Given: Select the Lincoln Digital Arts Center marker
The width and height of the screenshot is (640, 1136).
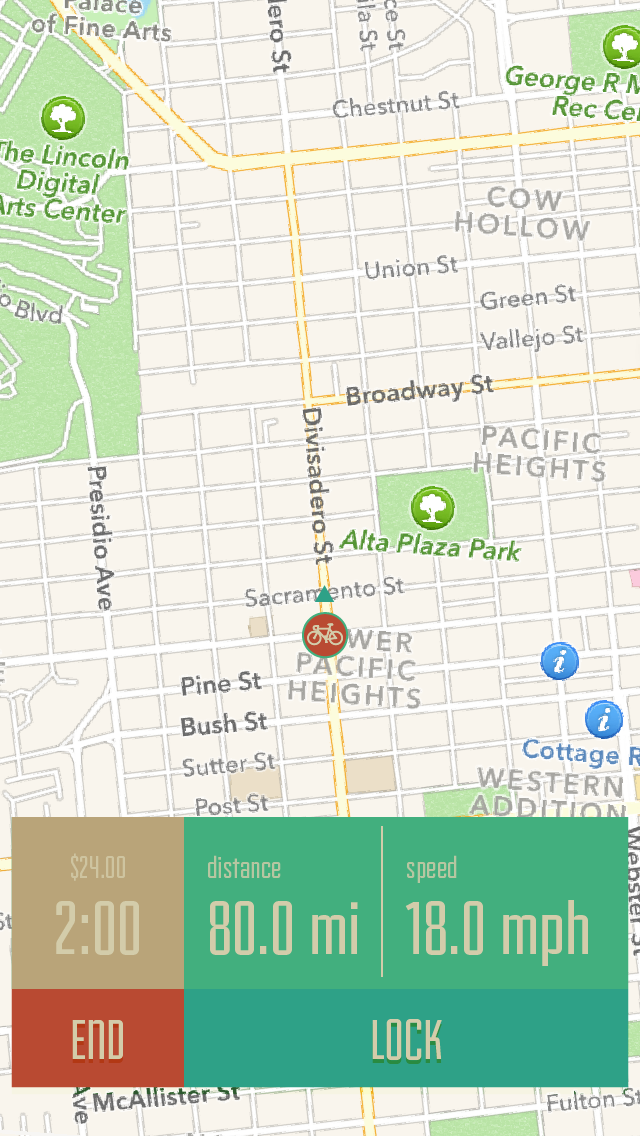Looking at the screenshot, I should (x=62, y=117).
